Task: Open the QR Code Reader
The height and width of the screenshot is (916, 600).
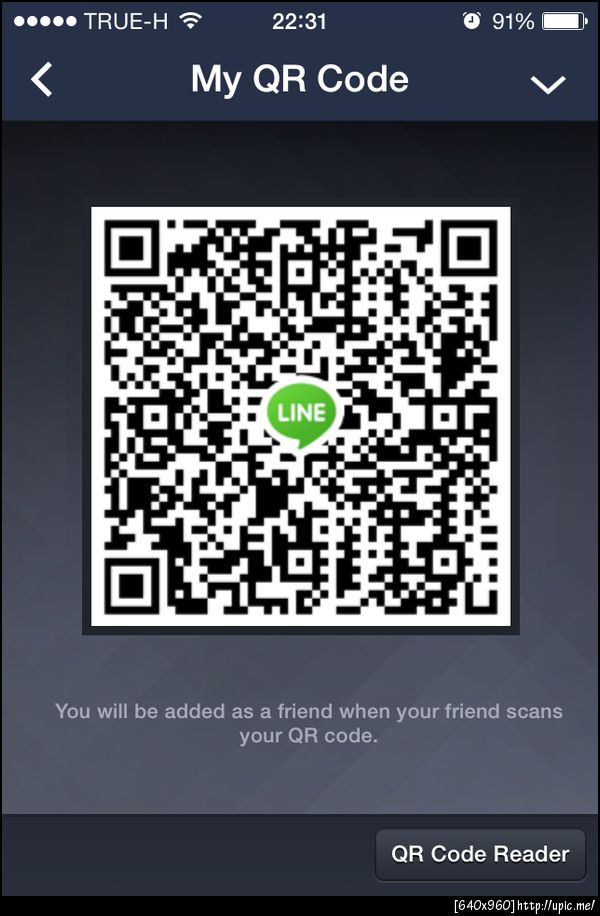Action: pos(480,854)
